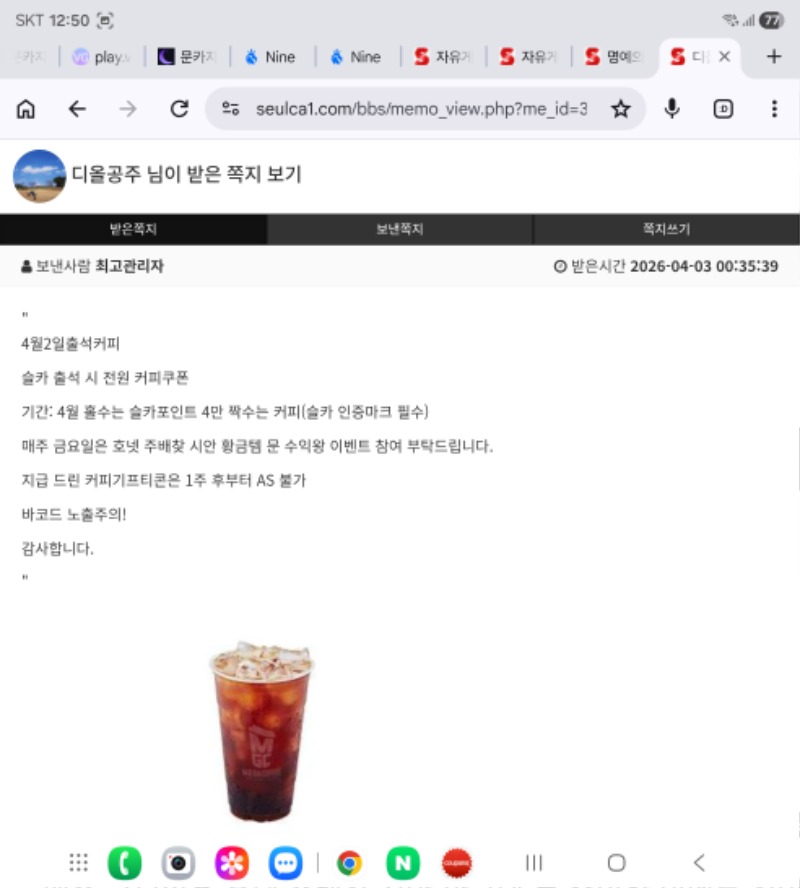800x888 pixels.
Task: Go back to the previous page
Action: click(x=77, y=109)
